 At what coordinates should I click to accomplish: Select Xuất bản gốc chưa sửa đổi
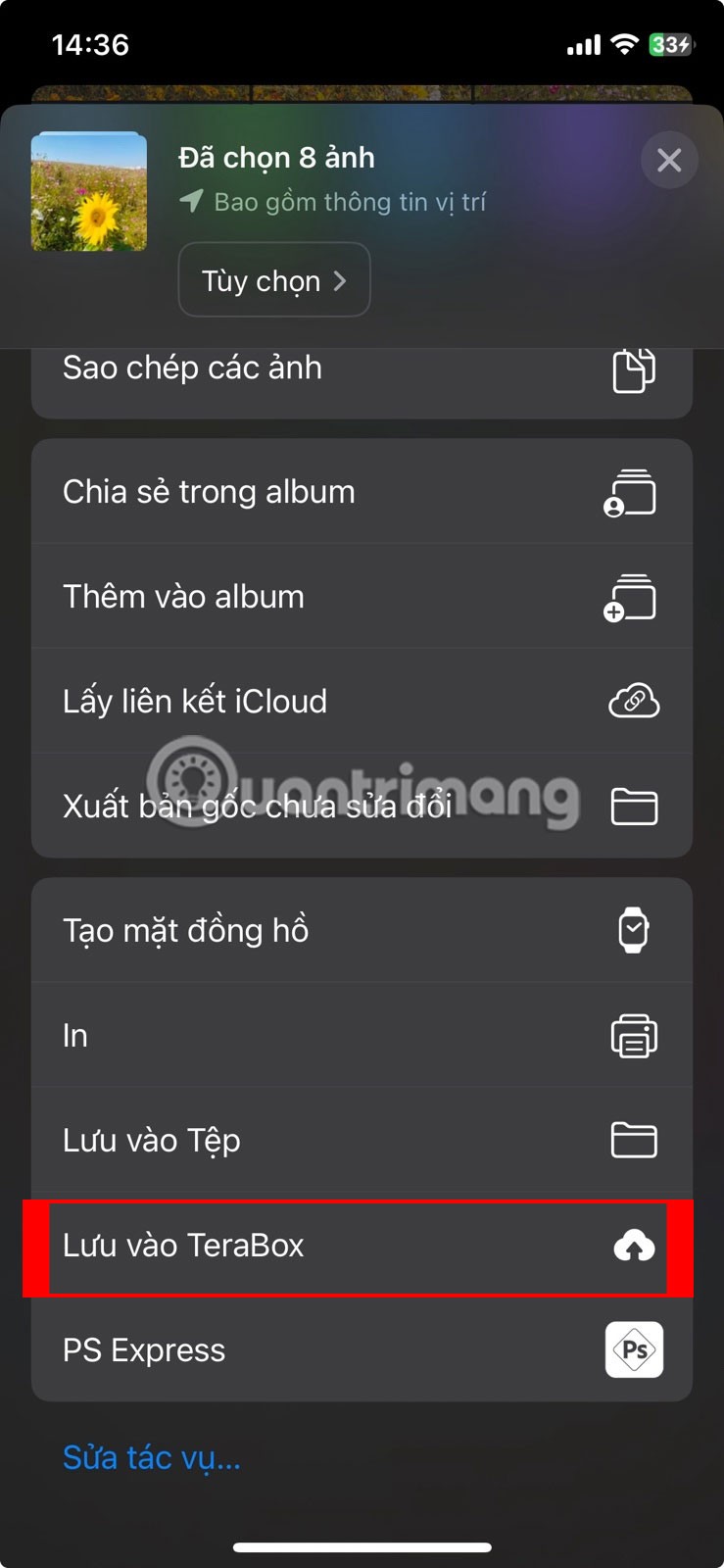tap(362, 806)
